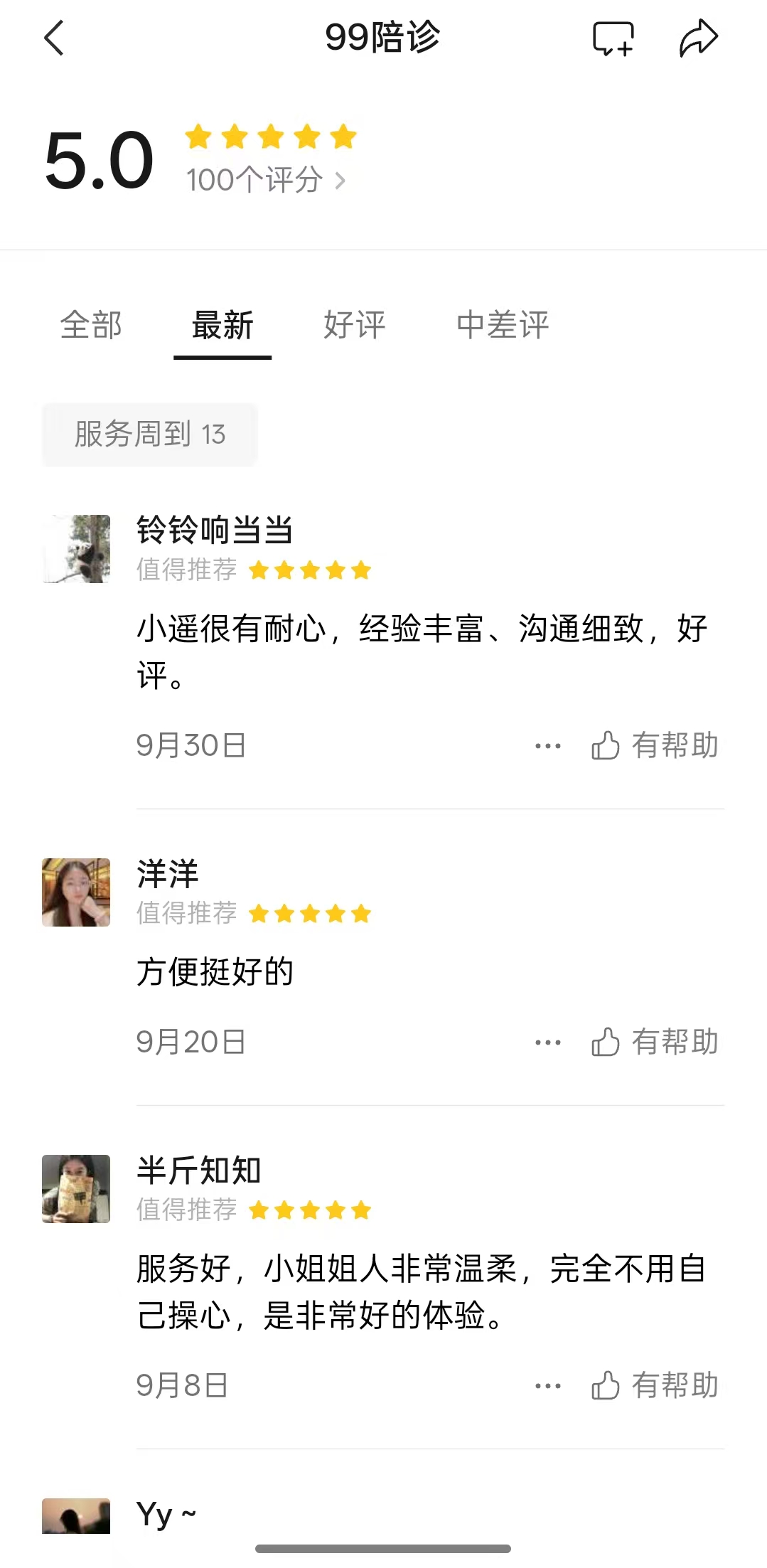Mark 半斤知知's review as 有帮助
The height and width of the screenshot is (1568, 767).
coord(655,1386)
